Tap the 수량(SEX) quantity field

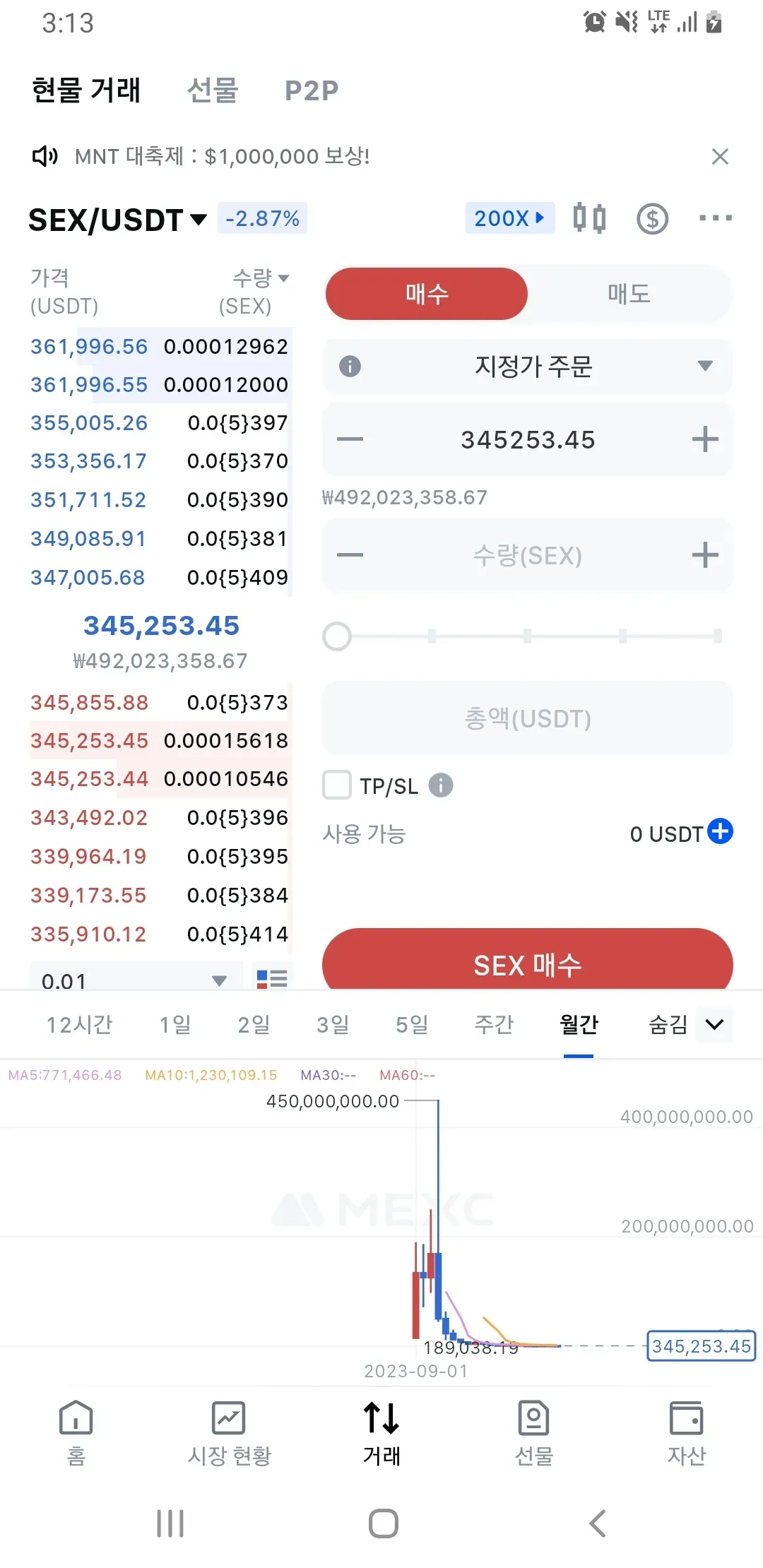coord(528,555)
